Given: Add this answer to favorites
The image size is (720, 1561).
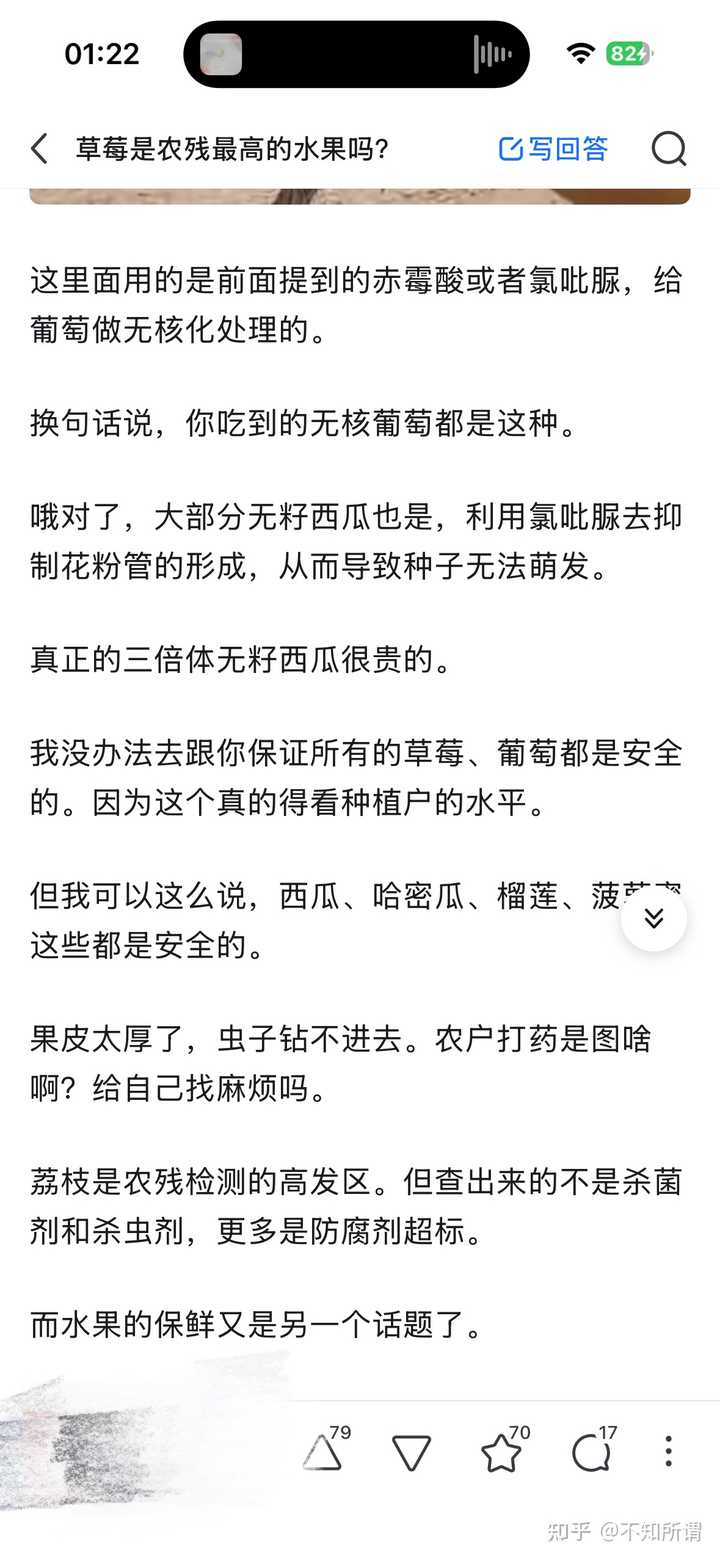Looking at the screenshot, I should pos(502,1452).
